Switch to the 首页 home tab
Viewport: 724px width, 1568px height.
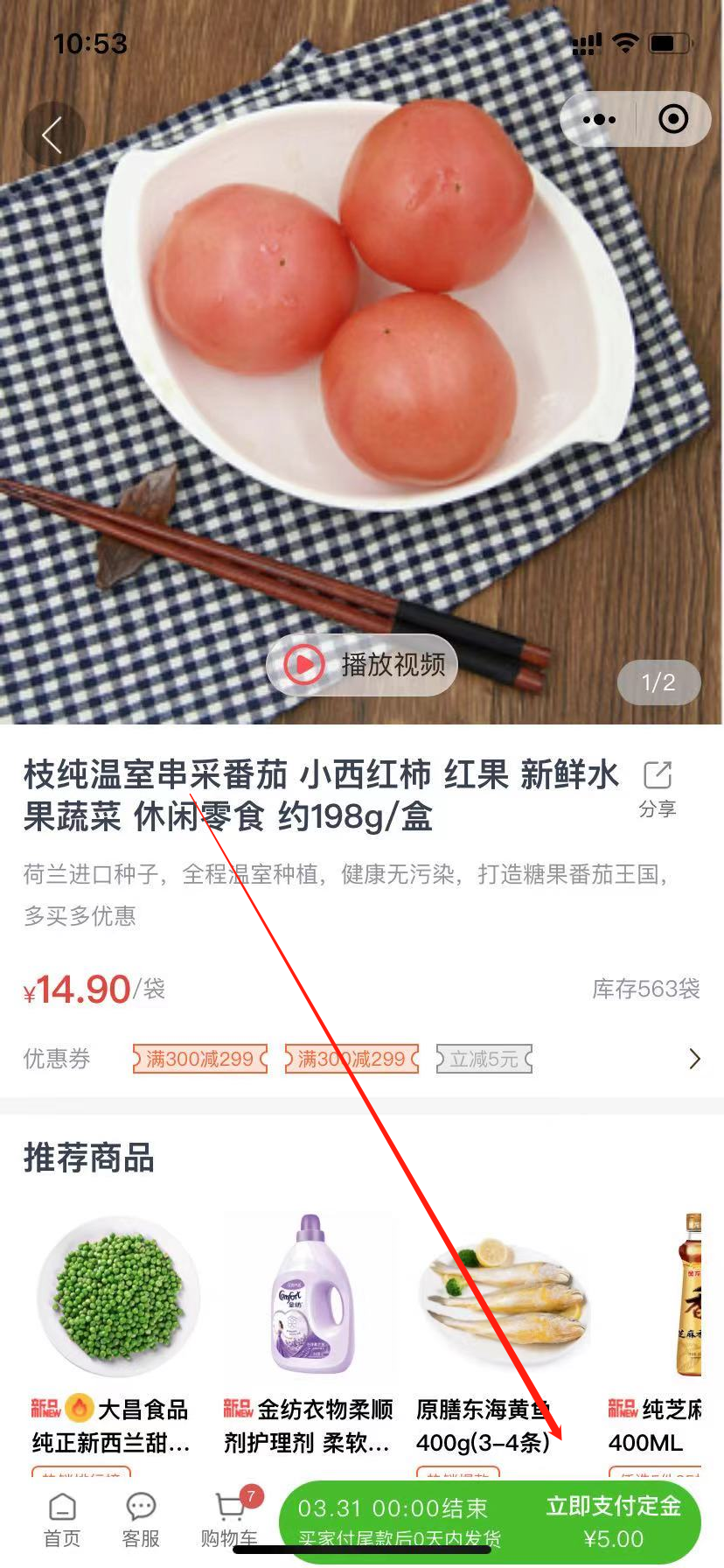62,1521
